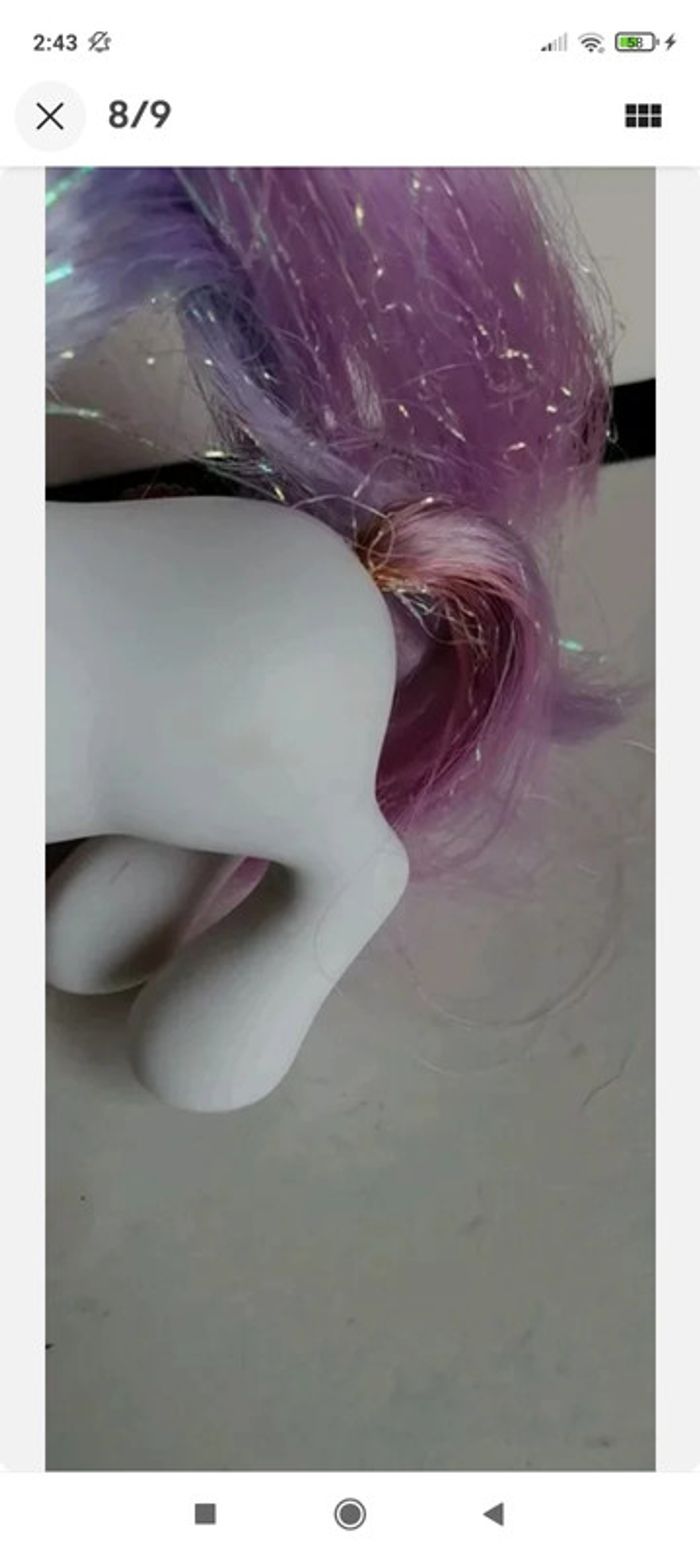Open recent apps
This screenshot has height=1556, width=700.
click(x=205, y=1514)
